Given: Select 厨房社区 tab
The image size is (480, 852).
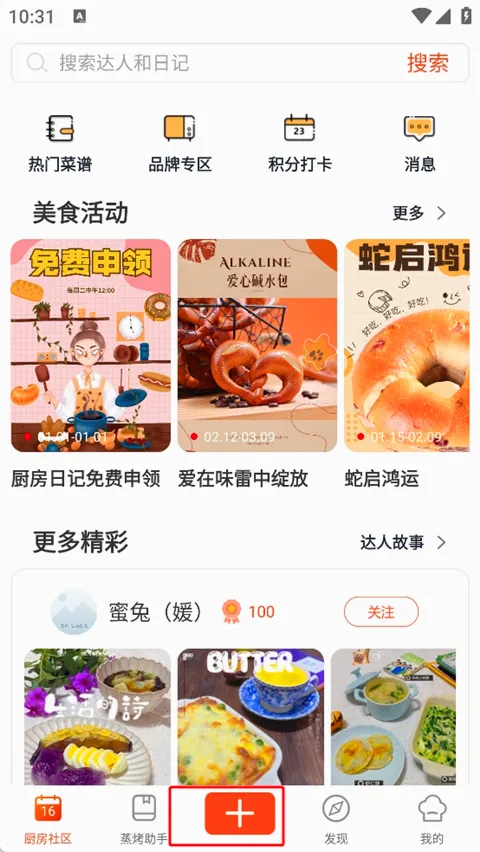Looking at the screenshot, I should click(x=48, y=819).
